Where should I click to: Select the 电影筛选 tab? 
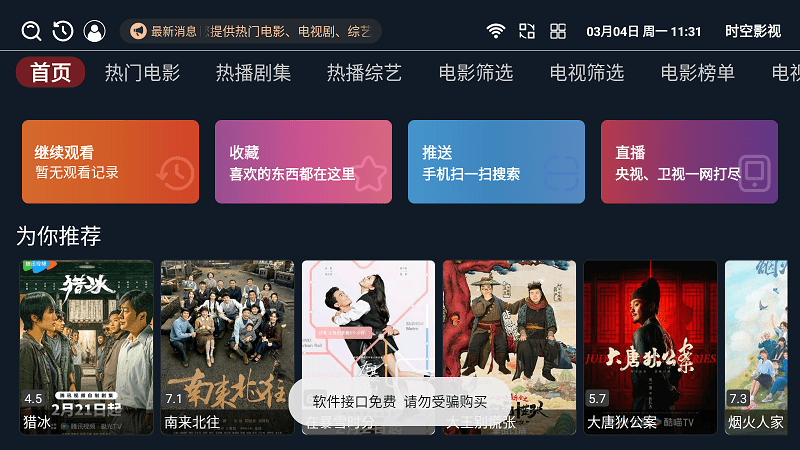tap(476, 73)
